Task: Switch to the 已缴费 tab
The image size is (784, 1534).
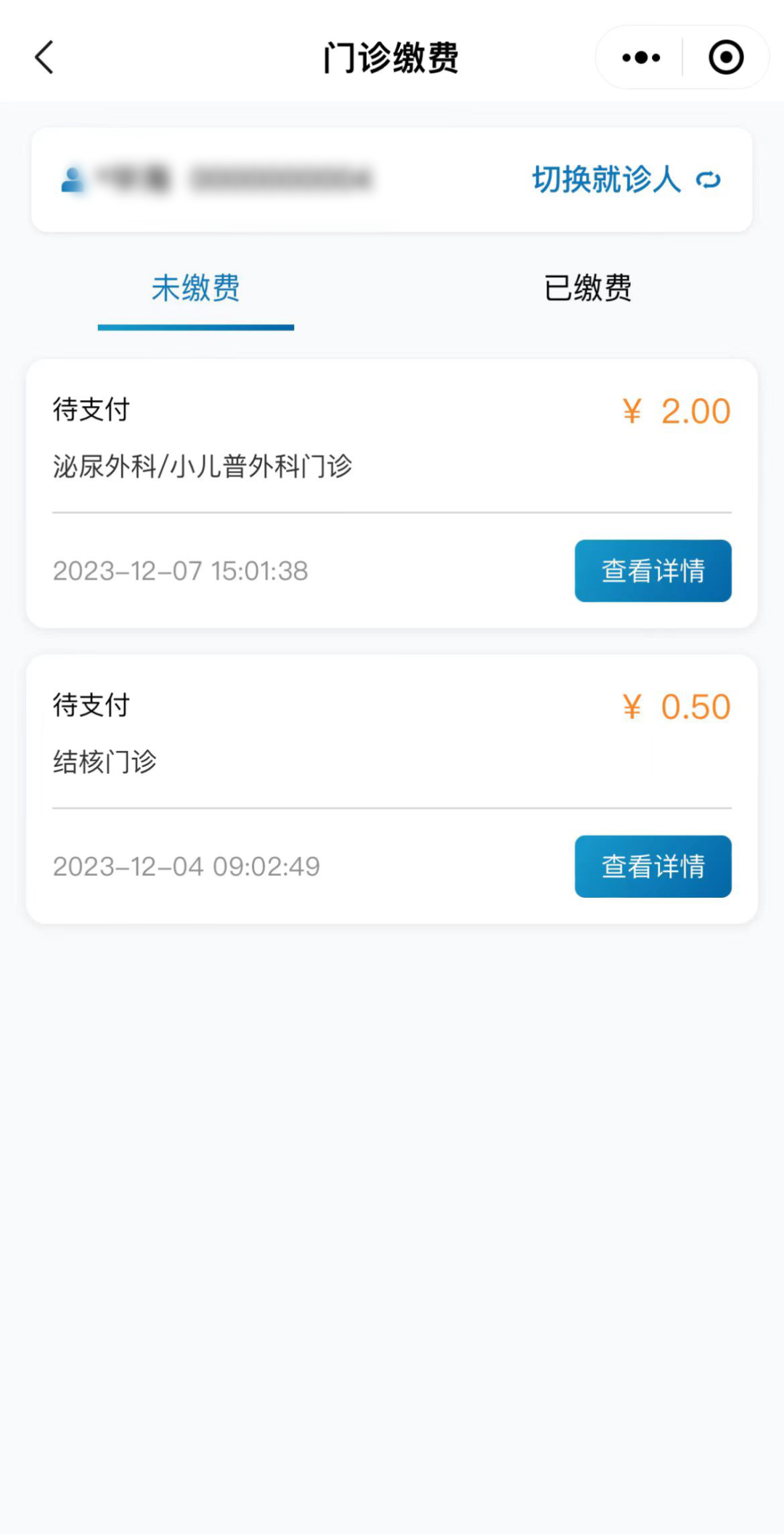Action: pyautogui.click(x=588, y=288)
